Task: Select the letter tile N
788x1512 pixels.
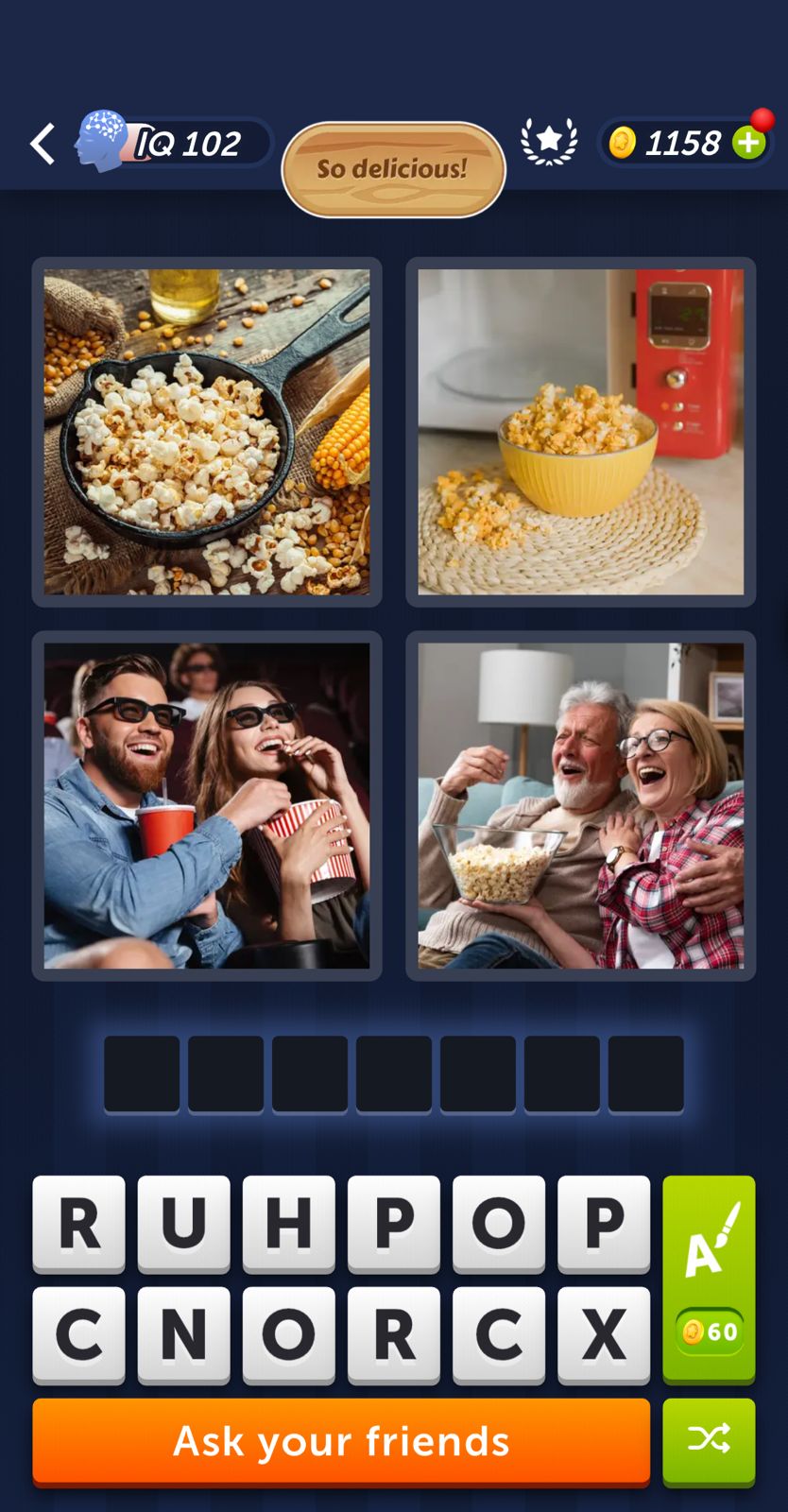Action: point(183,1334)
